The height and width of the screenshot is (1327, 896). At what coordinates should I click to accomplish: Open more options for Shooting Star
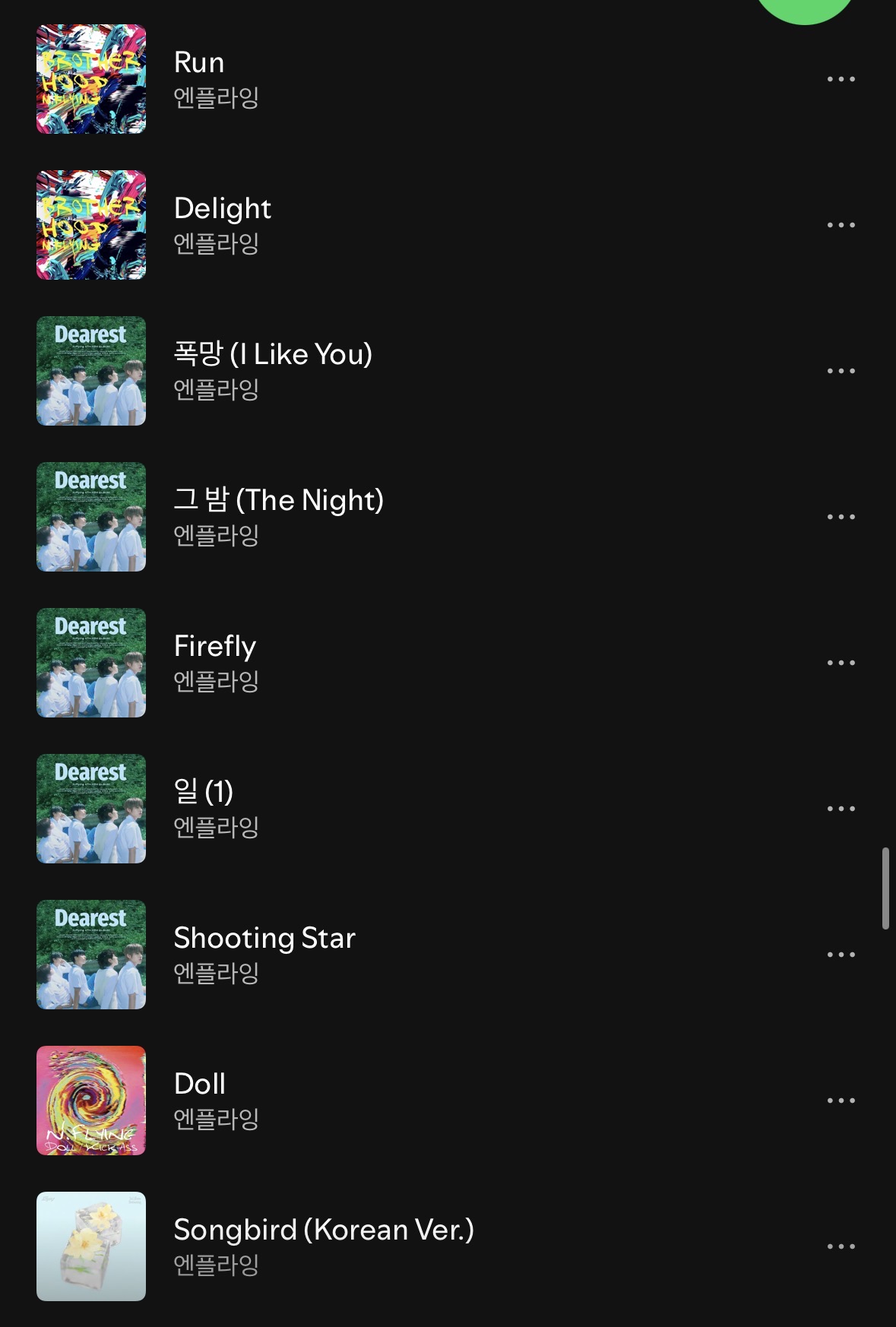click(841, 955)
